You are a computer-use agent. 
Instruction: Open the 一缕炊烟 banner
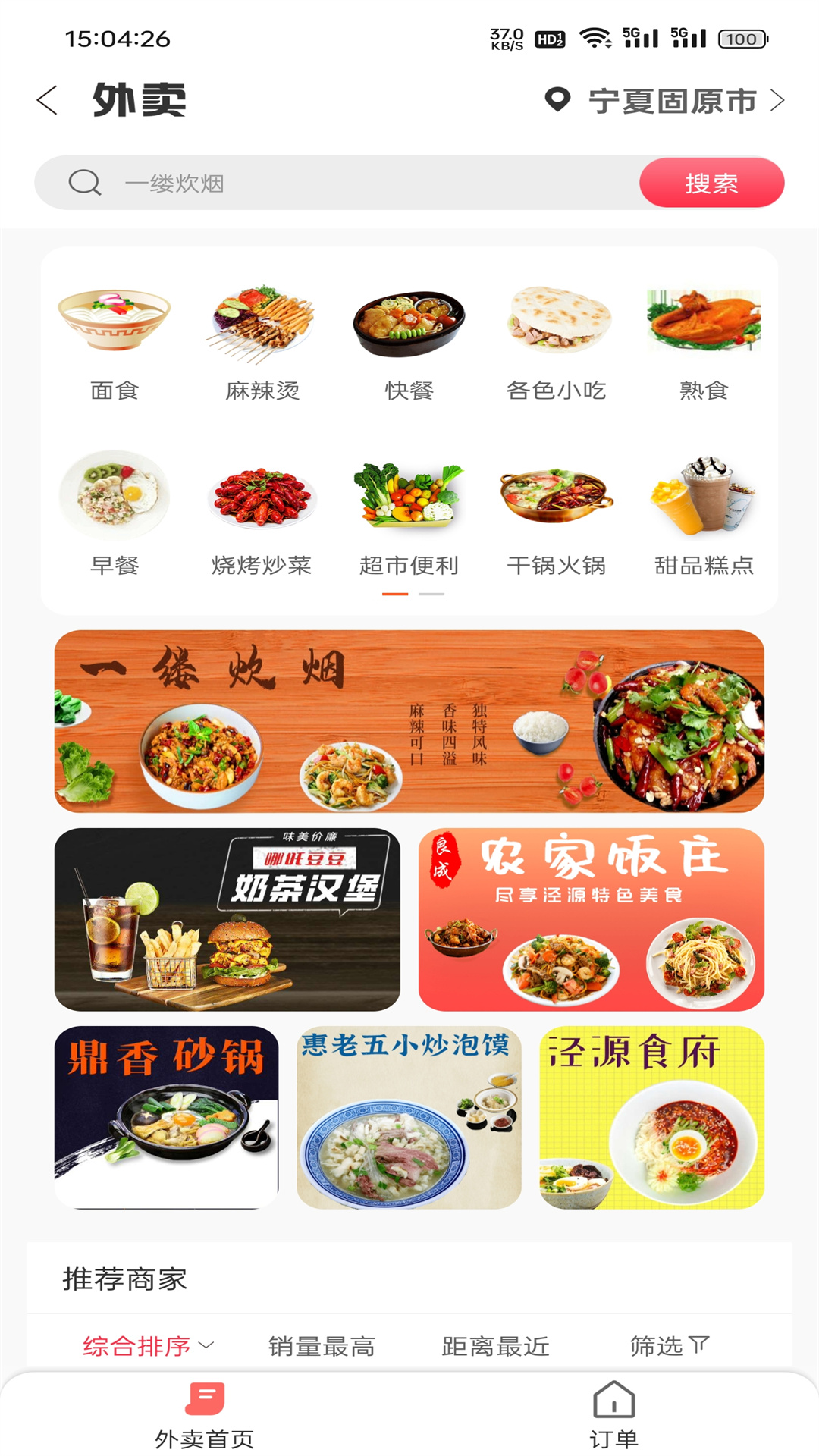coord(409,721)
